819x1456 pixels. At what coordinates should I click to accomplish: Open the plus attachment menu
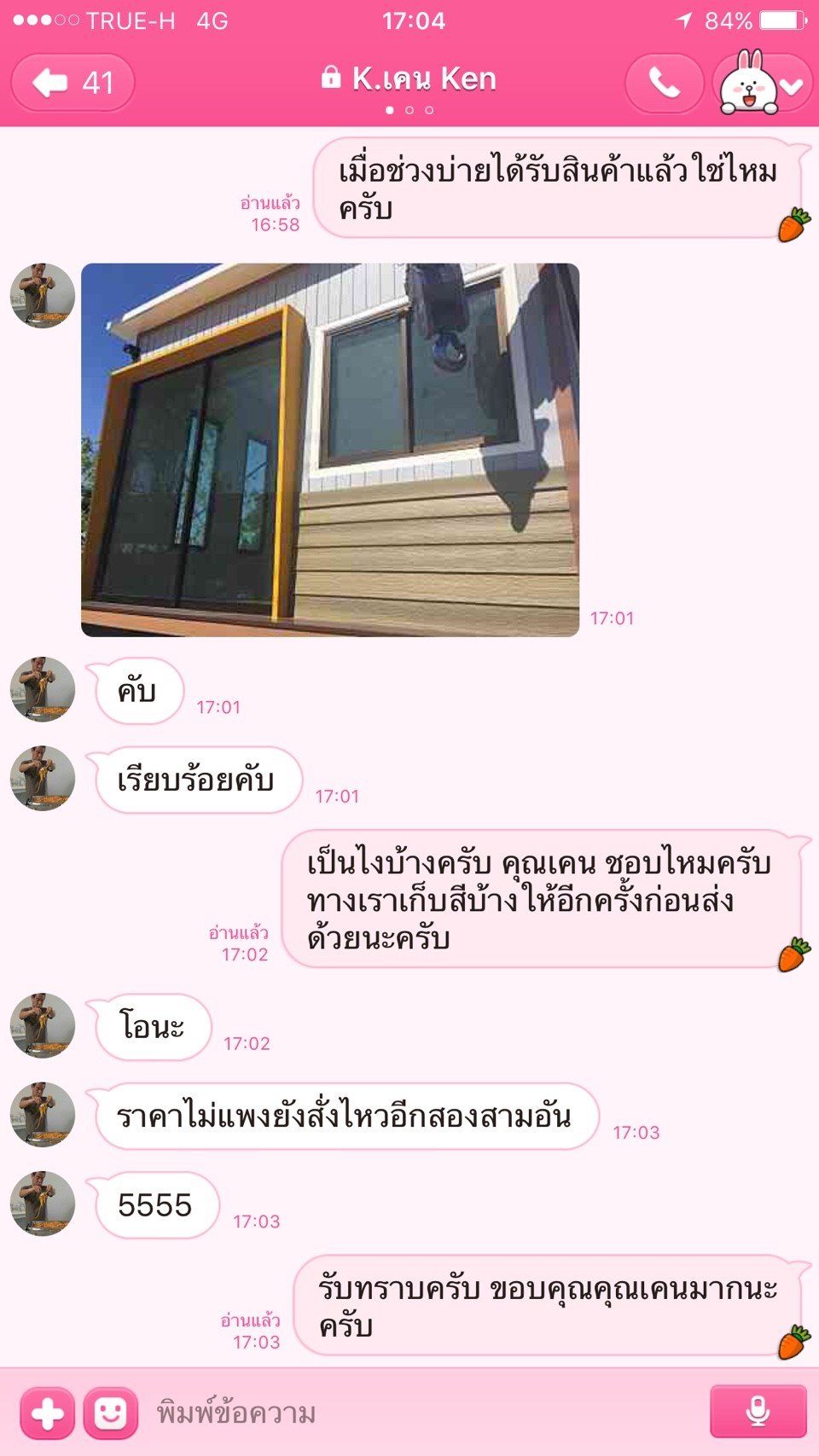[x=47, y=1413]
